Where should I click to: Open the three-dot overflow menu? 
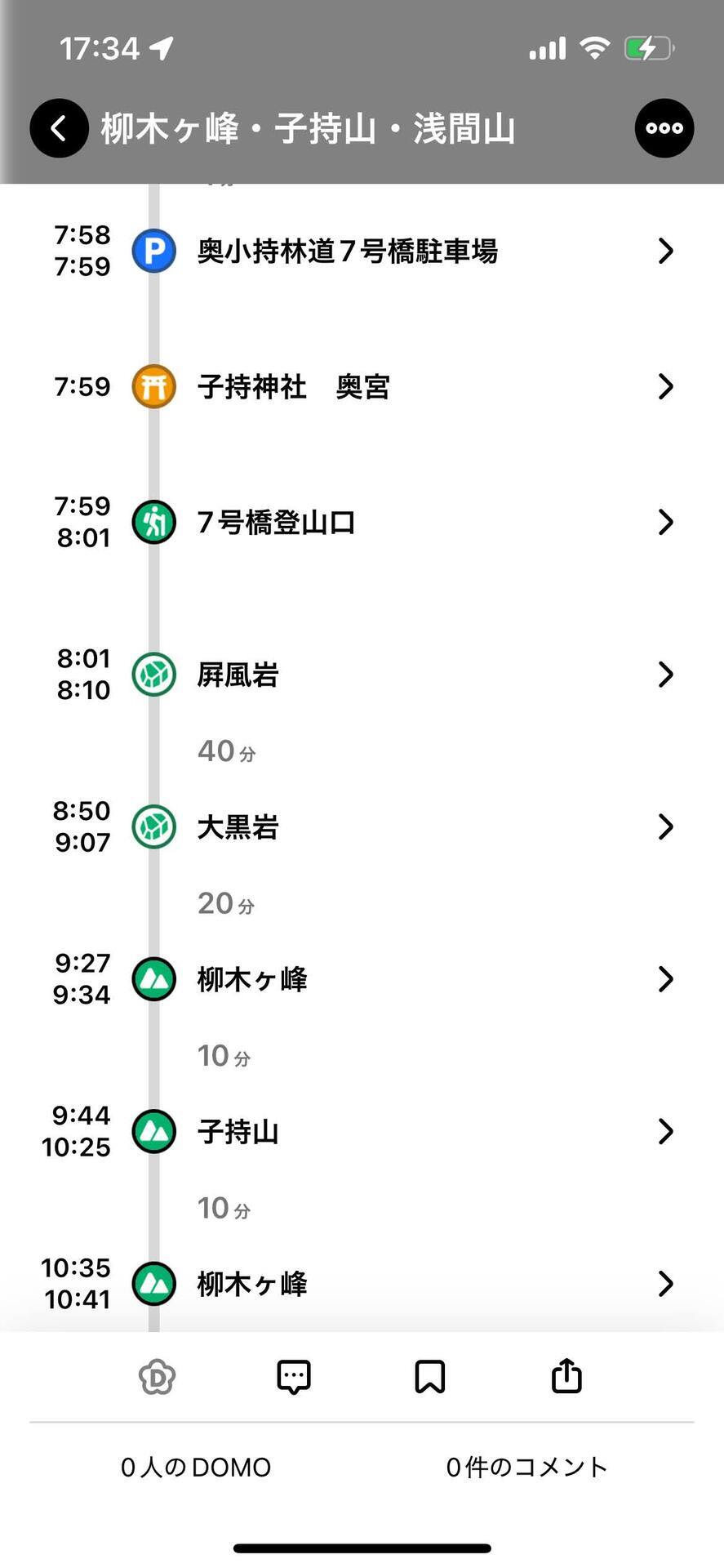(664, 128)
